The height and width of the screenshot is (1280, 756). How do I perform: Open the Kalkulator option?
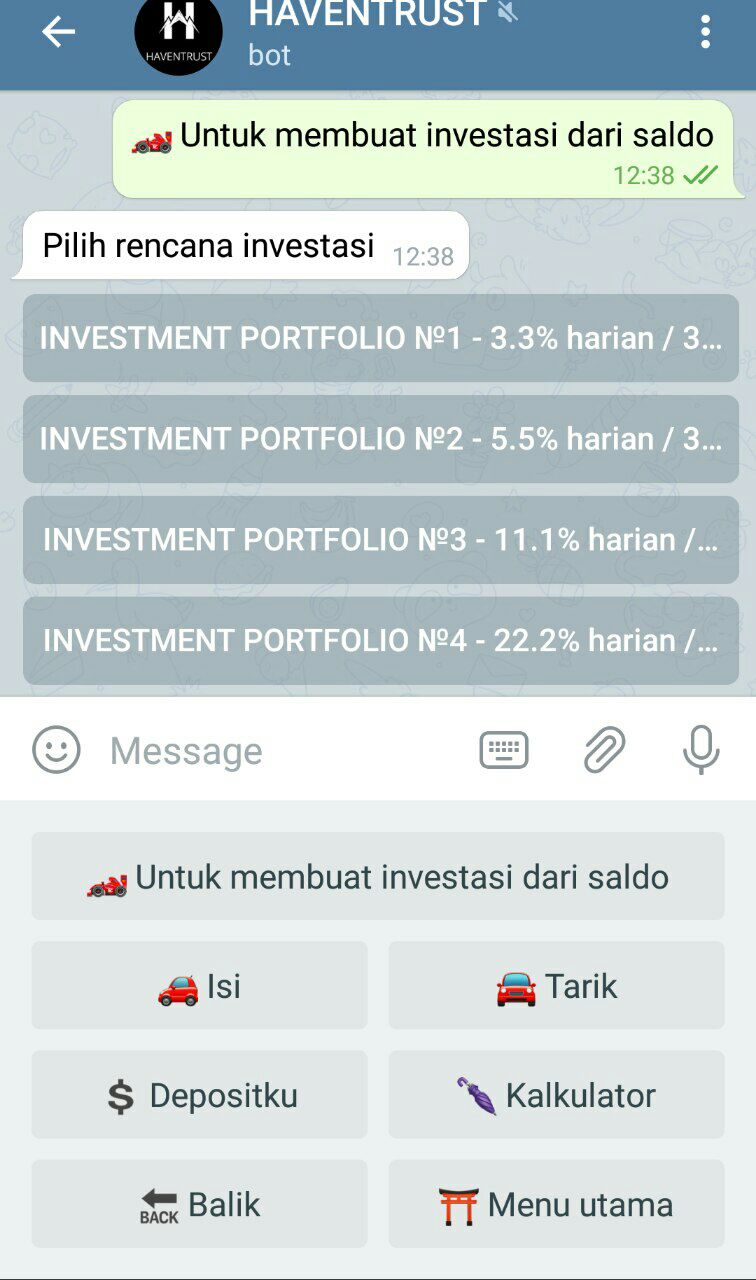(x=556, y=1094)
